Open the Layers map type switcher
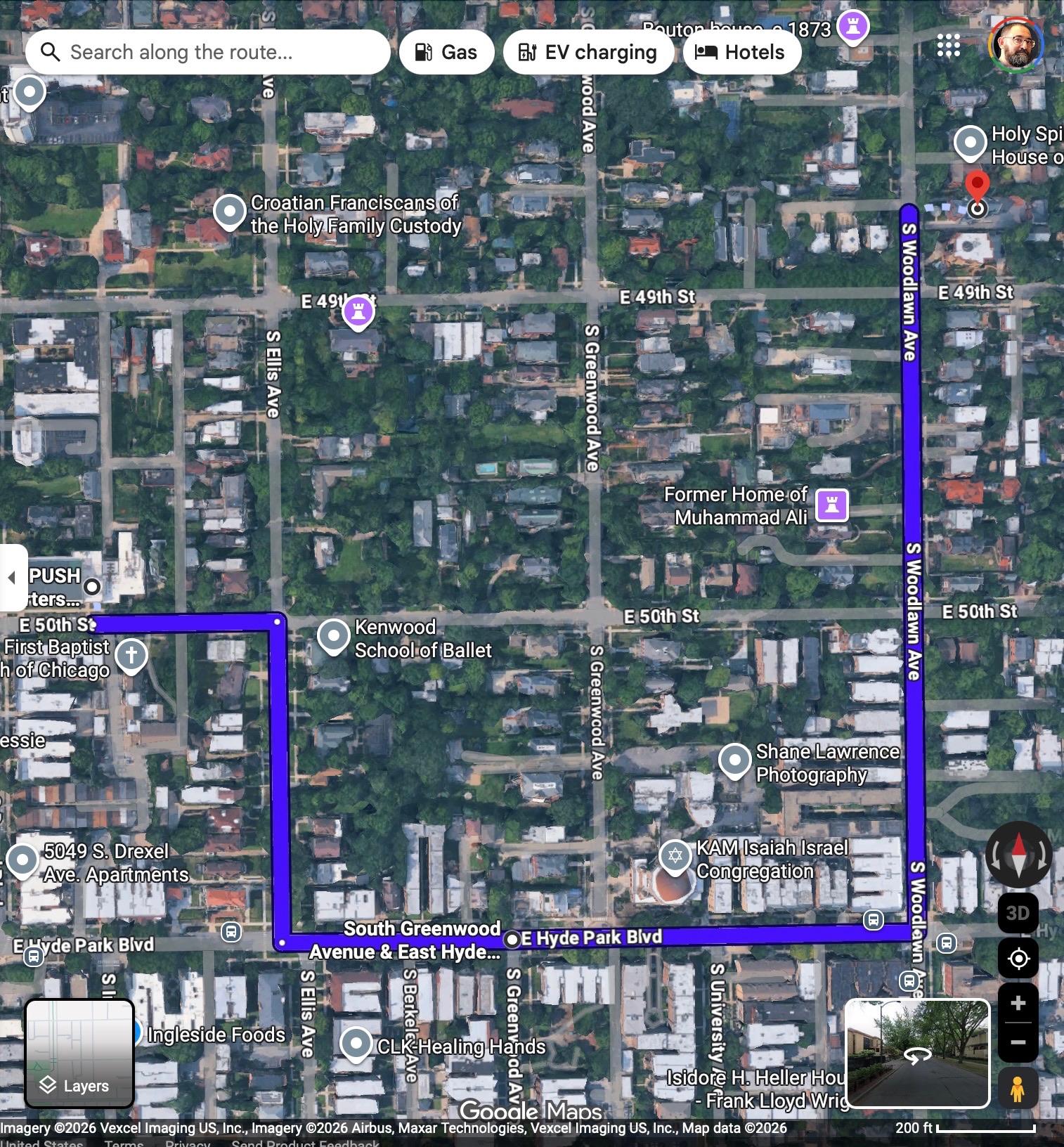 pos(79,1053)
